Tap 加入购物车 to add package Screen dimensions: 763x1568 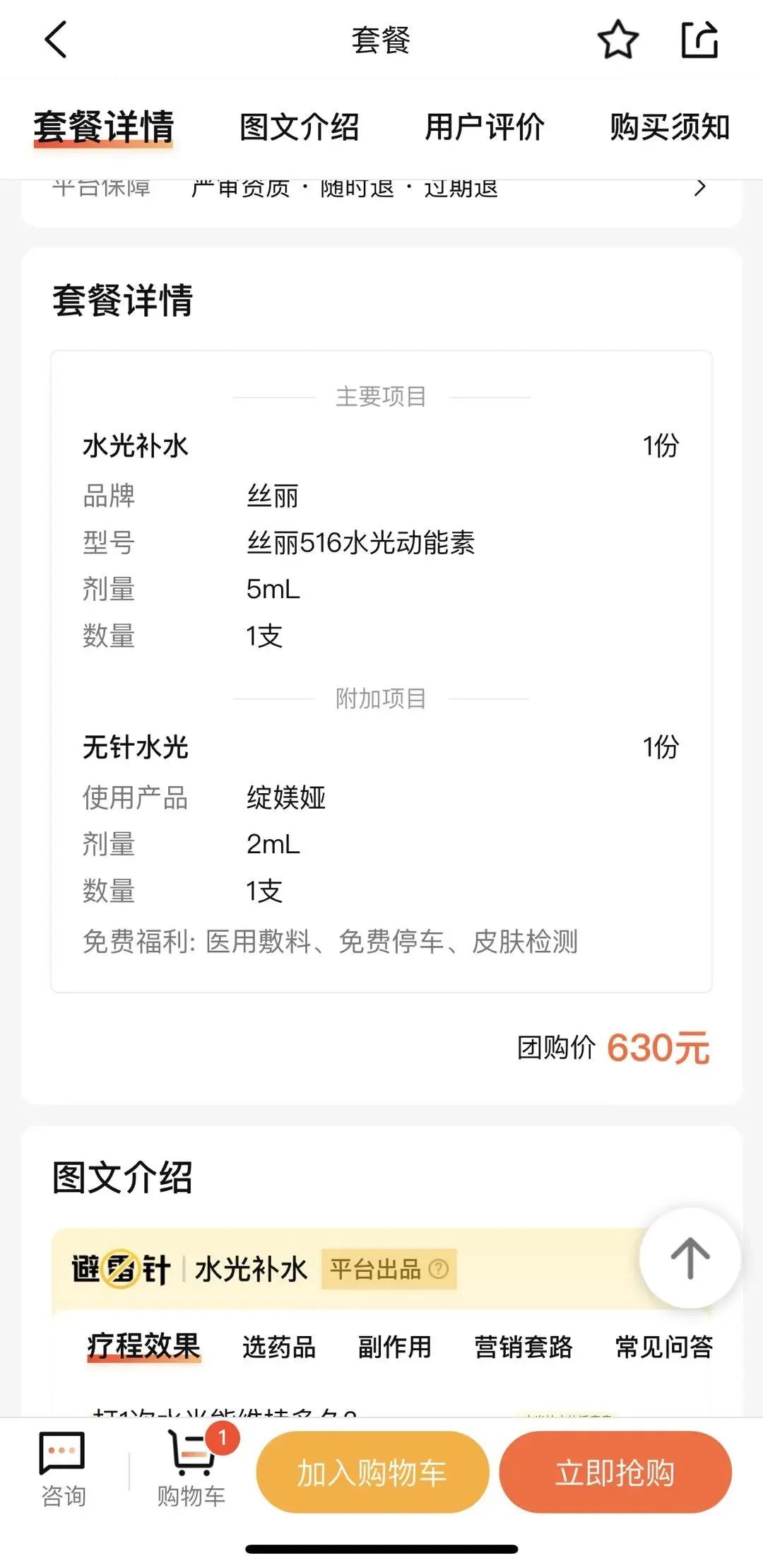point(372,1473)
